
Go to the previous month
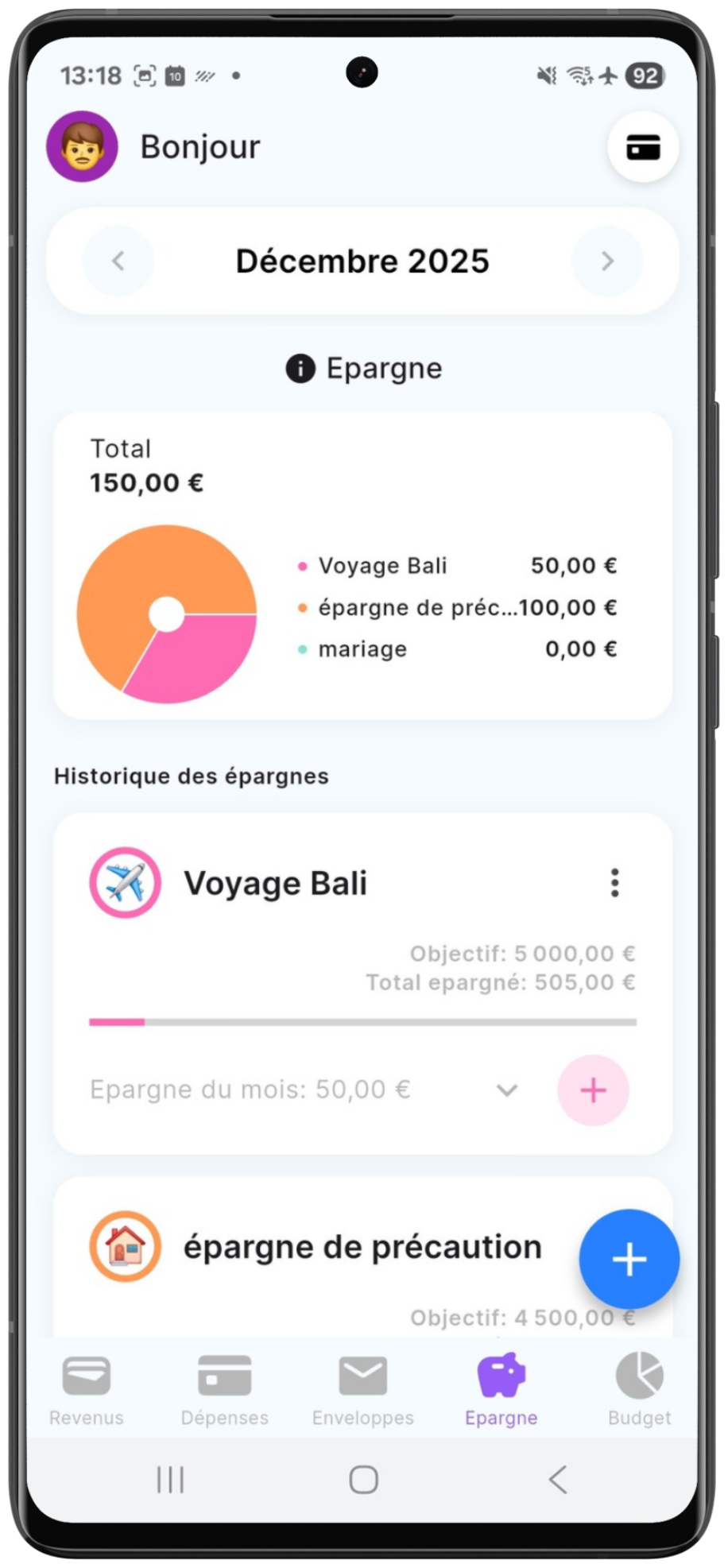pyautogui.click(x=118, y=261)
